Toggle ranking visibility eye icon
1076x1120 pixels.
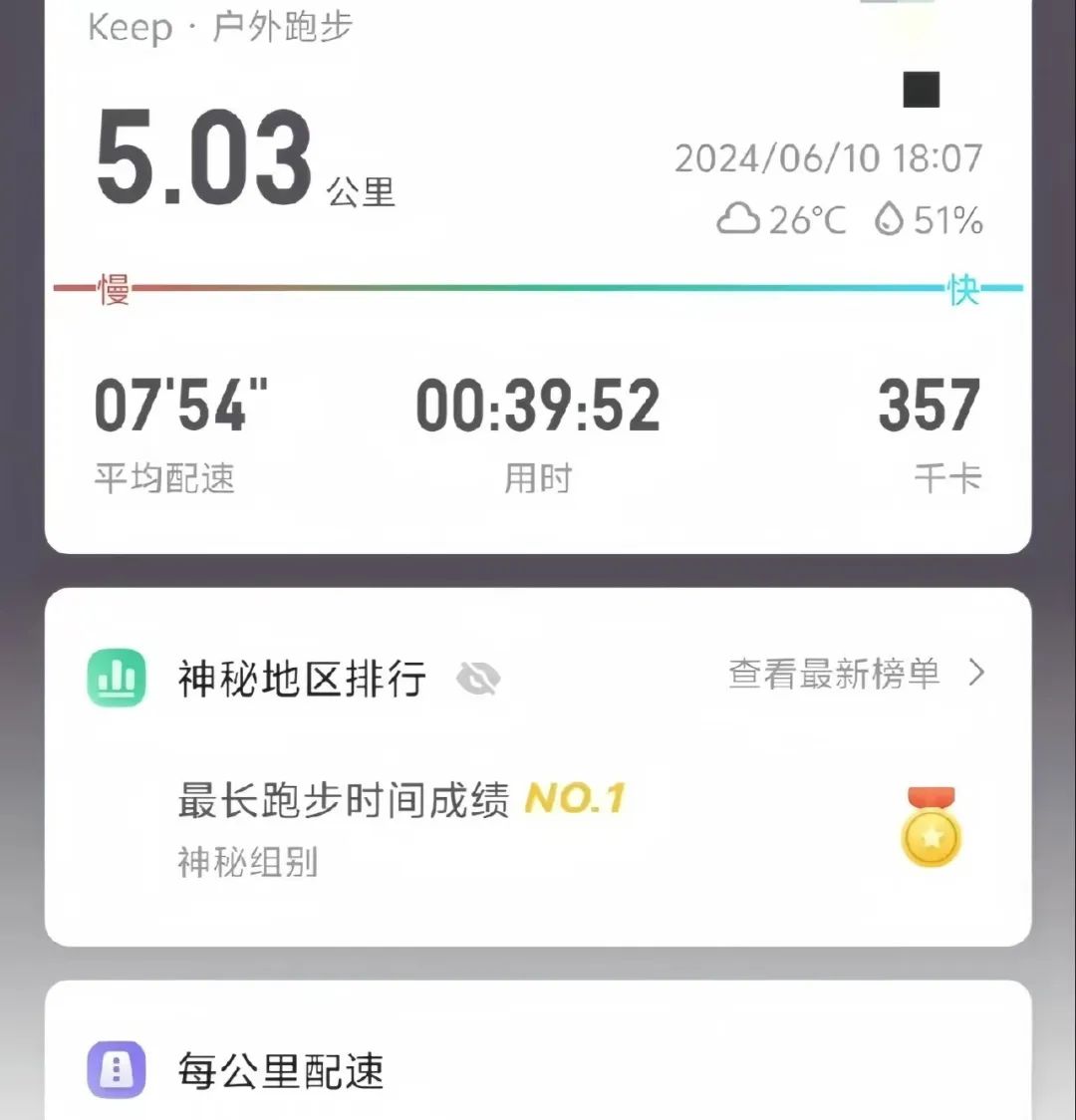(478, 680)
